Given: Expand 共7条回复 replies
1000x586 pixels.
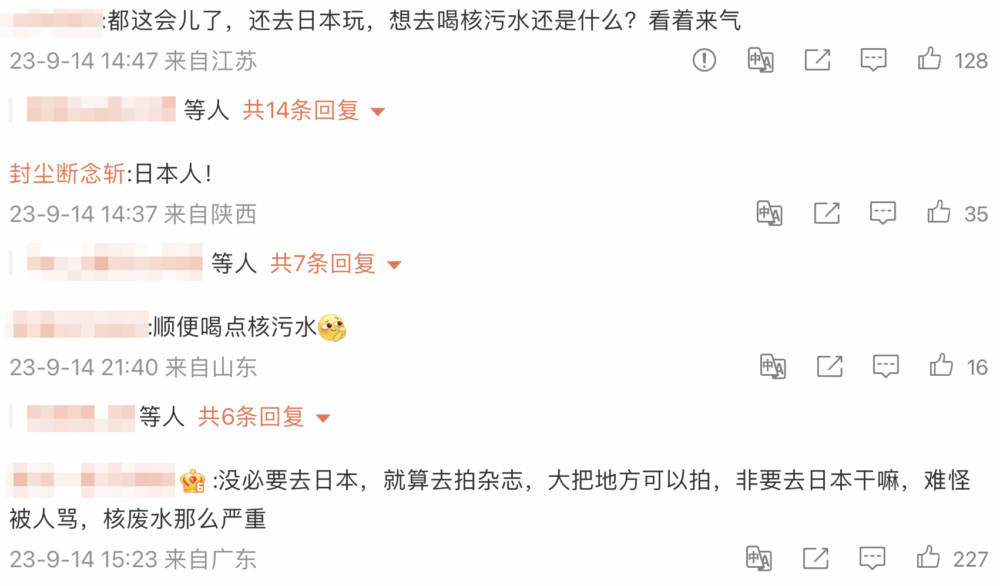Looking at the screenshot, I should [335, 264].
